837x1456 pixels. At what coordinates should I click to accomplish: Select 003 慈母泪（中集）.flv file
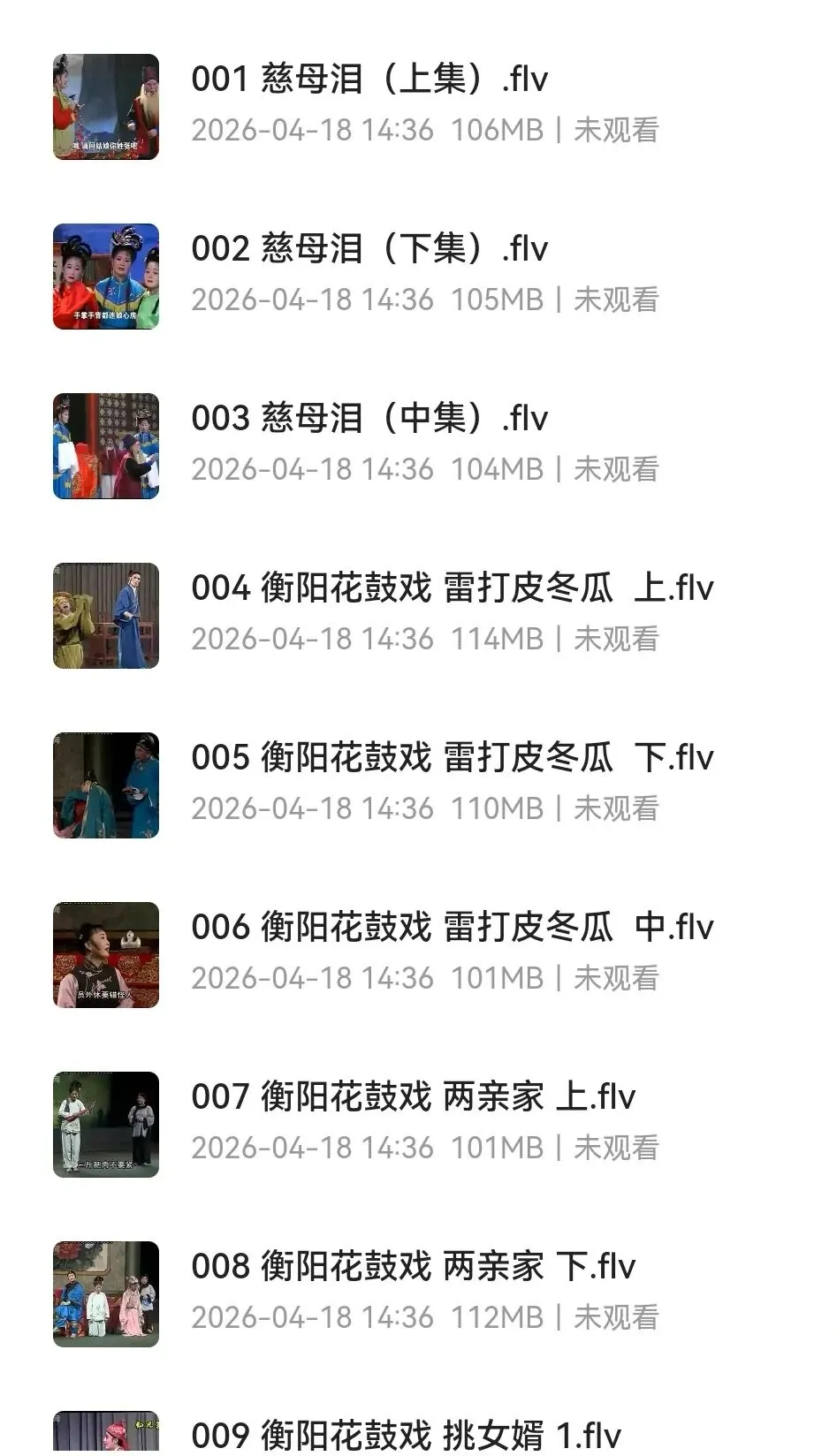point(369,419)
